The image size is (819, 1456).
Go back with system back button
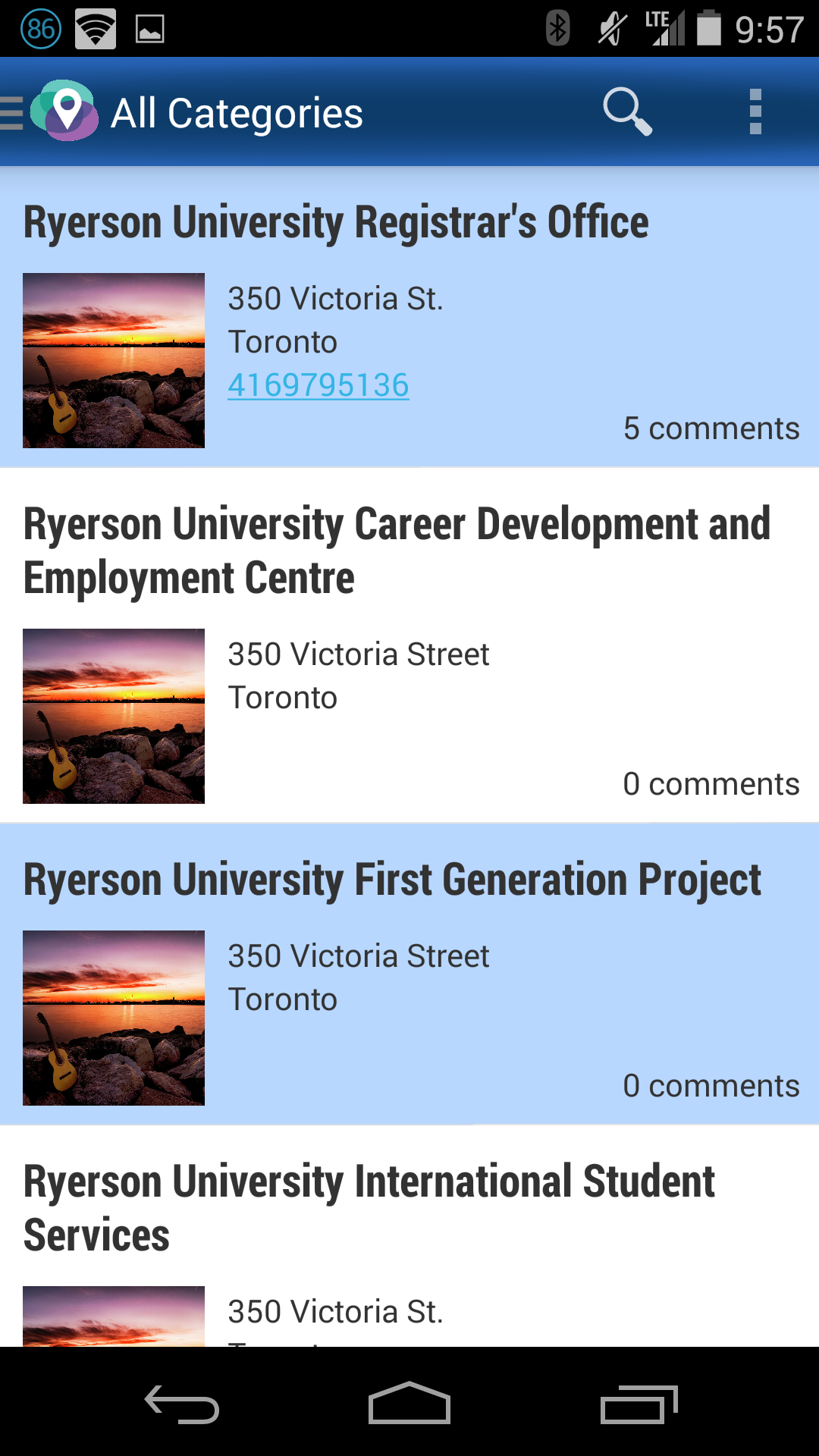pos(182,1404)
